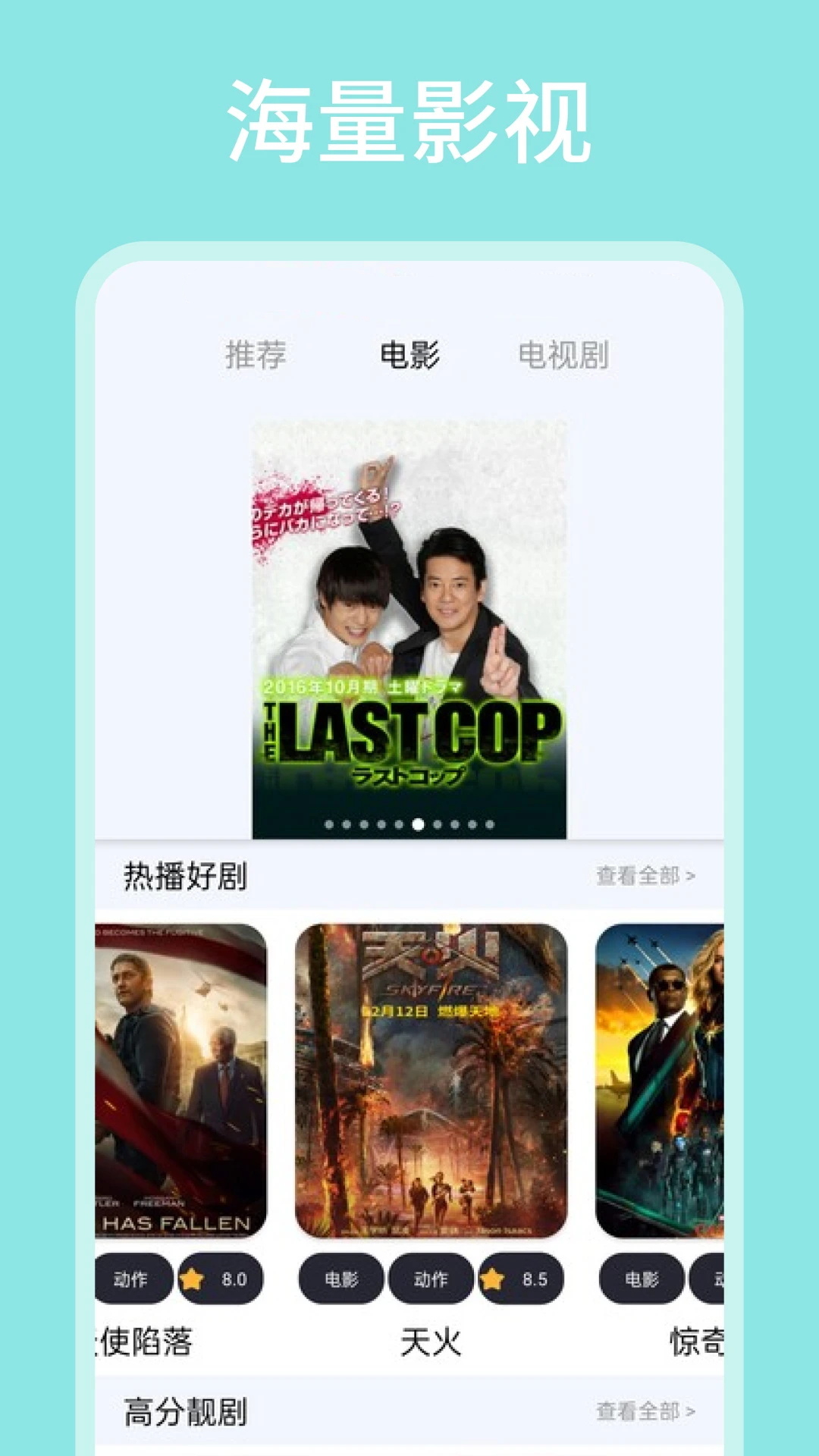The width and height of the screenshot is (819, 1456).
Task: Click the star icon next to 8.5 rating
Action: (x=494, y=1277)
